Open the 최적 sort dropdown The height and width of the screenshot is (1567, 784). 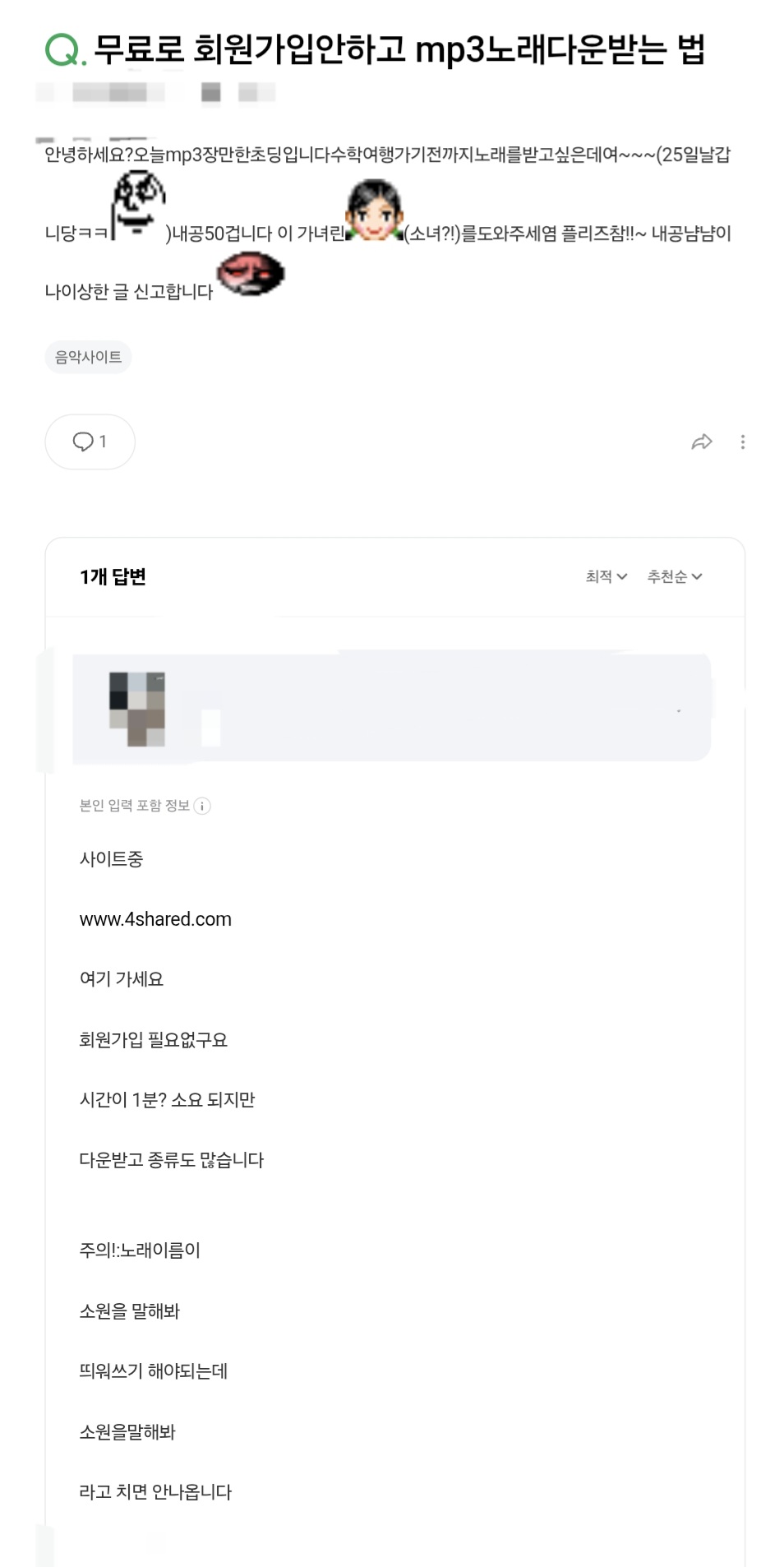605,577
